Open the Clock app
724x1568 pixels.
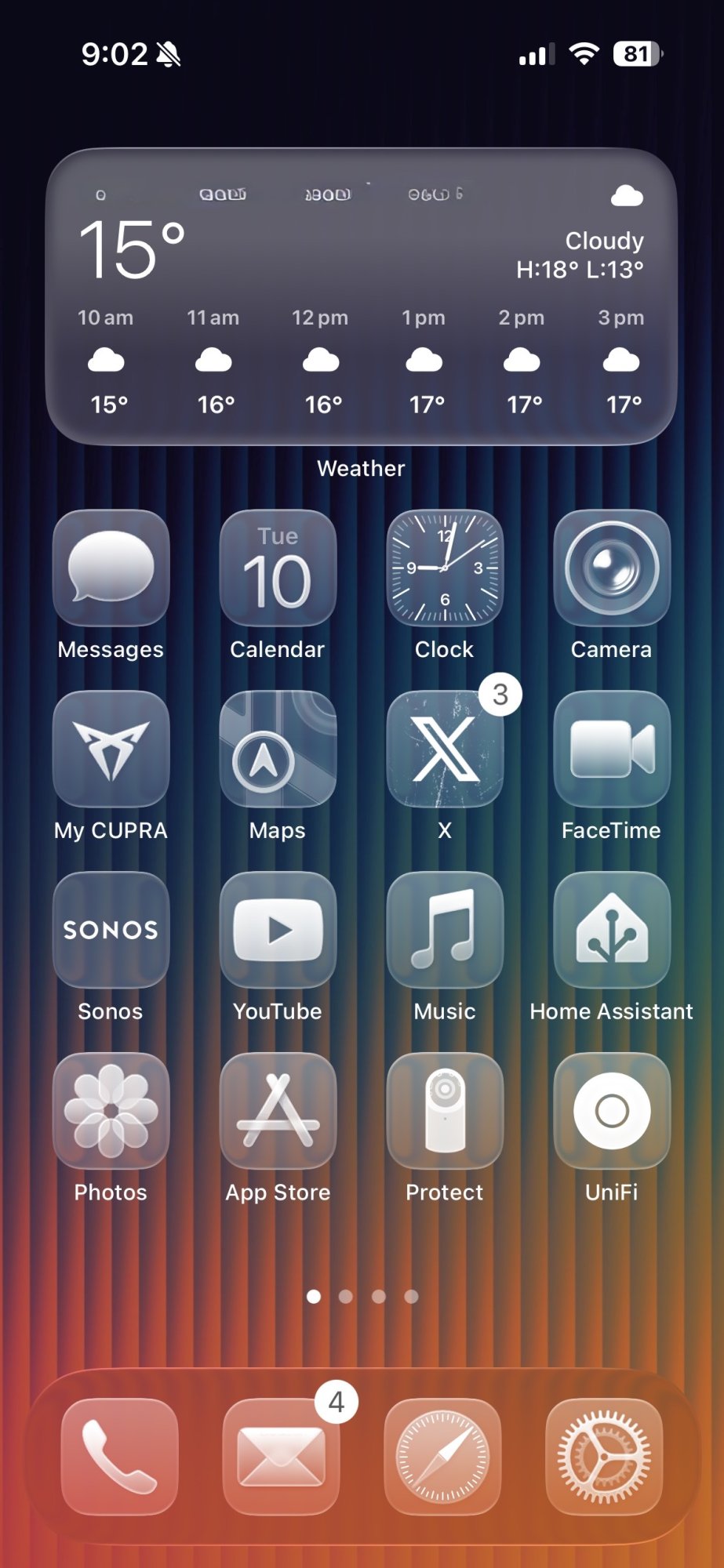pyautogui.click(x=445, y=568)
